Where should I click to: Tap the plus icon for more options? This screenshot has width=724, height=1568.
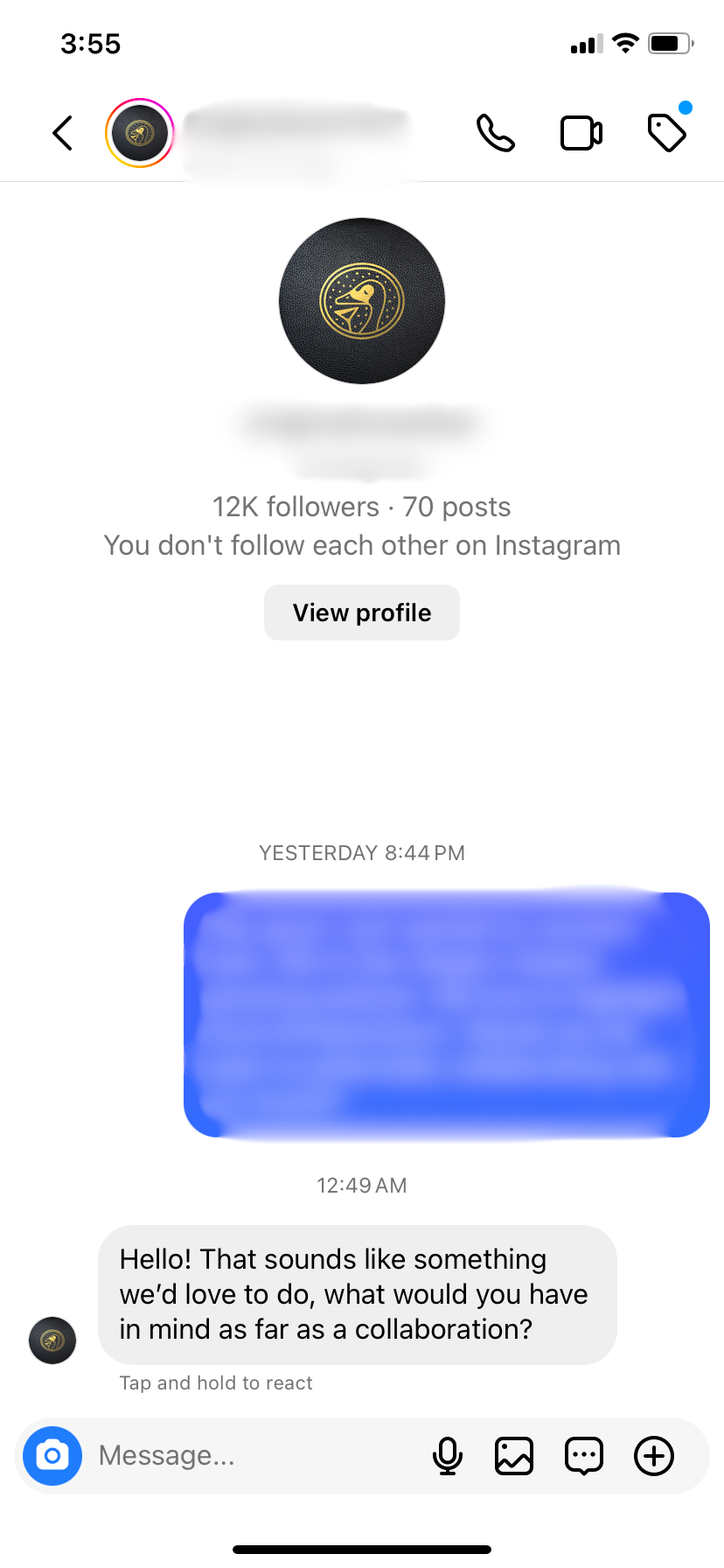(x=654, y=1456)
